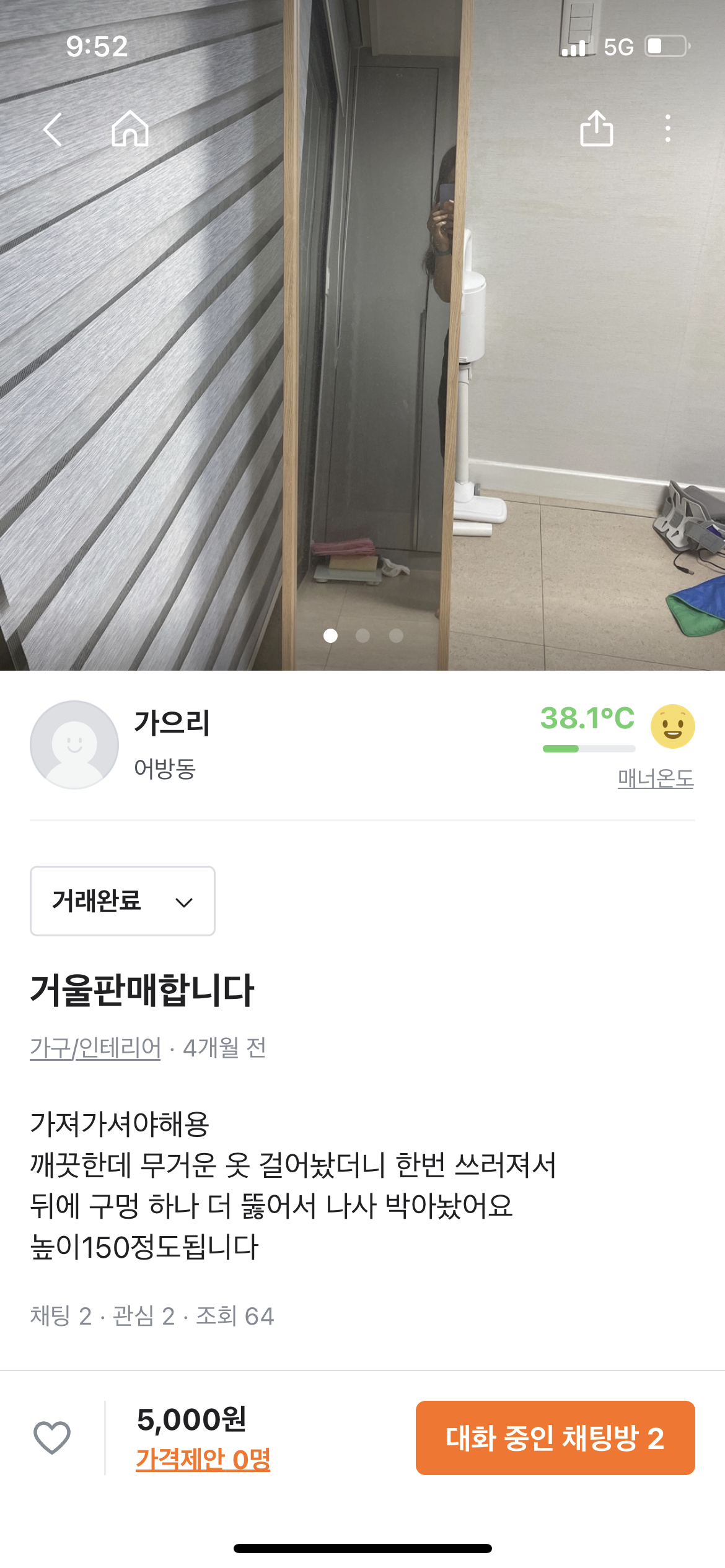Like this listing with the heart
The width and height of the screenshot is (725, 1568).
pos(52,1437)
